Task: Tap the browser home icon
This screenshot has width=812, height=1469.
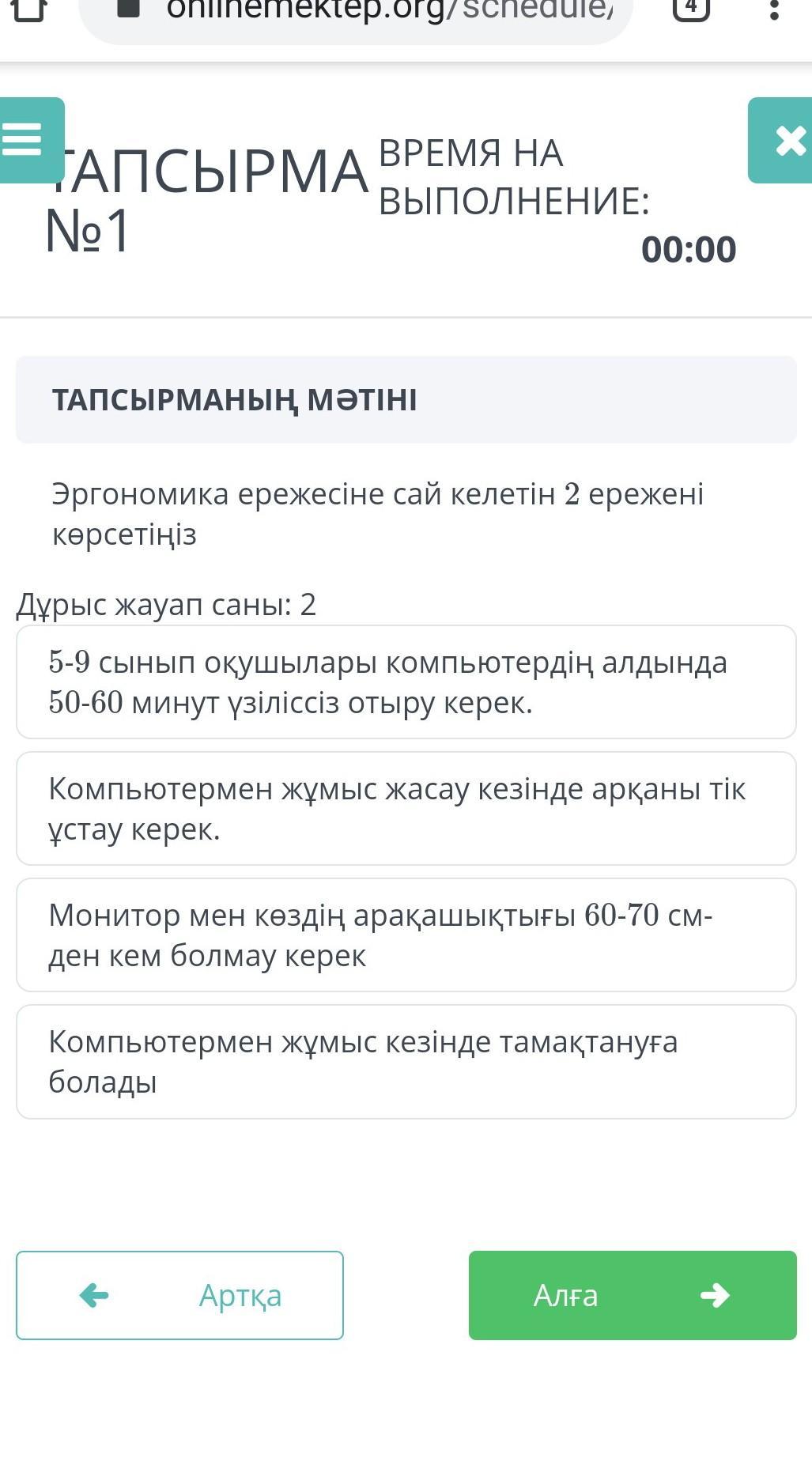Action: coord(29,8)
